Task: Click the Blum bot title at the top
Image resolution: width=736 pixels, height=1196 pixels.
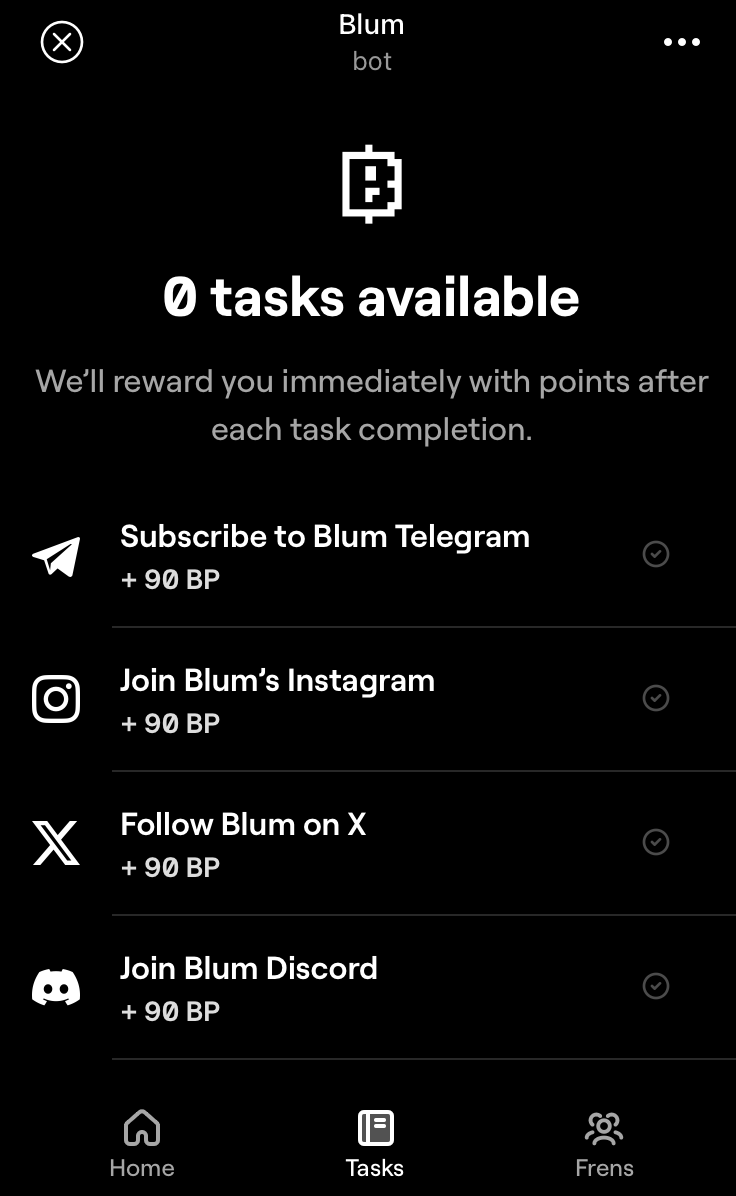Action: [x=371, y=24]
